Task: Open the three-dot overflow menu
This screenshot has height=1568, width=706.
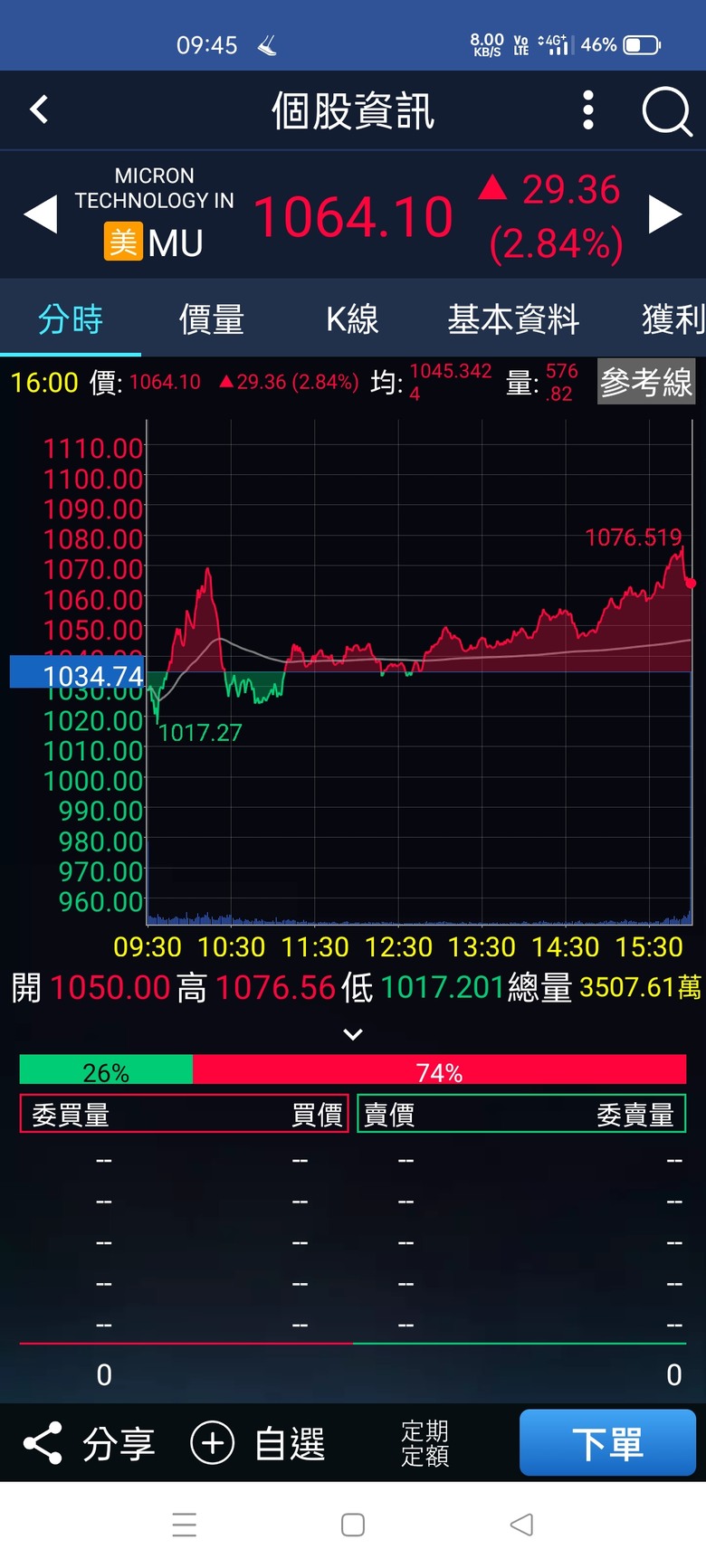Action: pyautogui.click(x=588, y=110)
